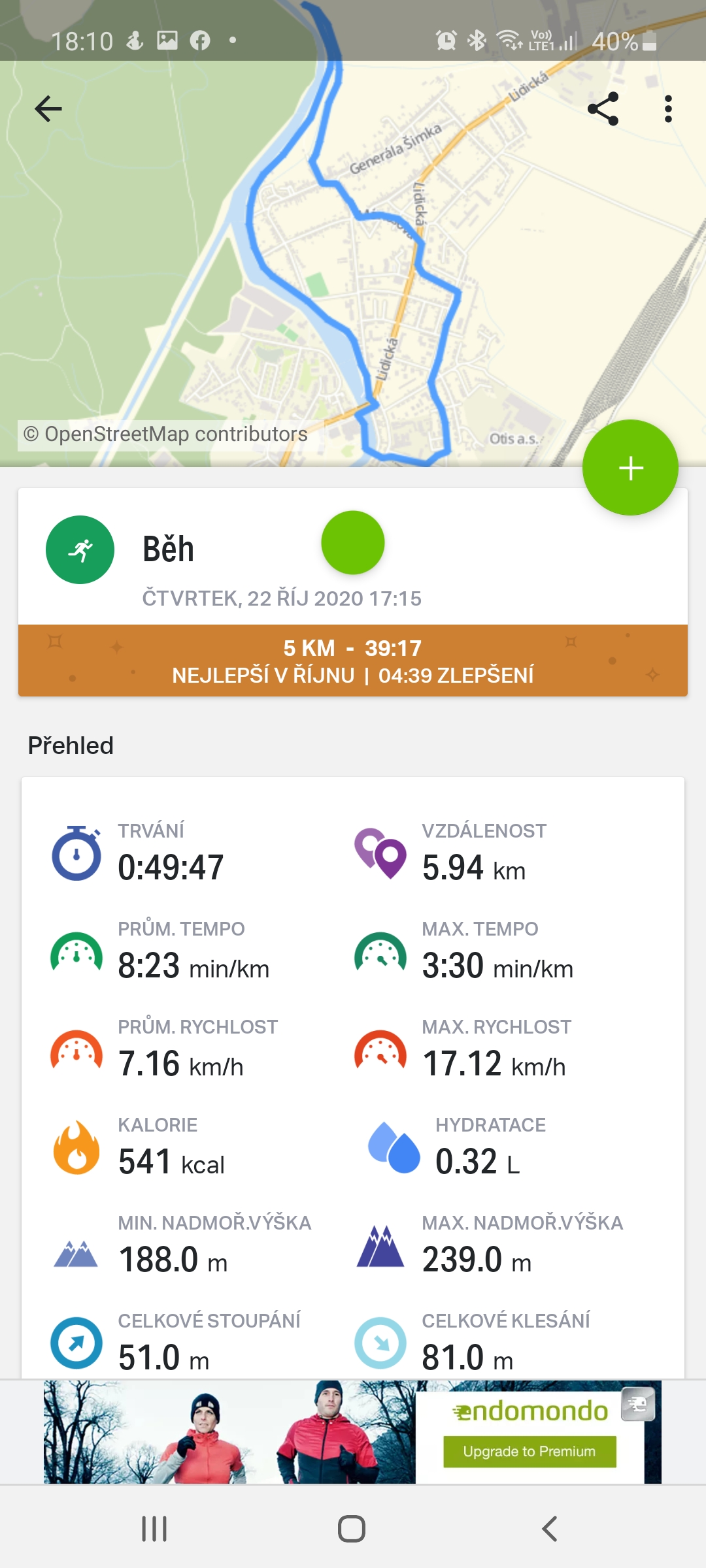Open the 5 KM personal best banner
Screen dimensions: 706x1568
coord(353,661)
